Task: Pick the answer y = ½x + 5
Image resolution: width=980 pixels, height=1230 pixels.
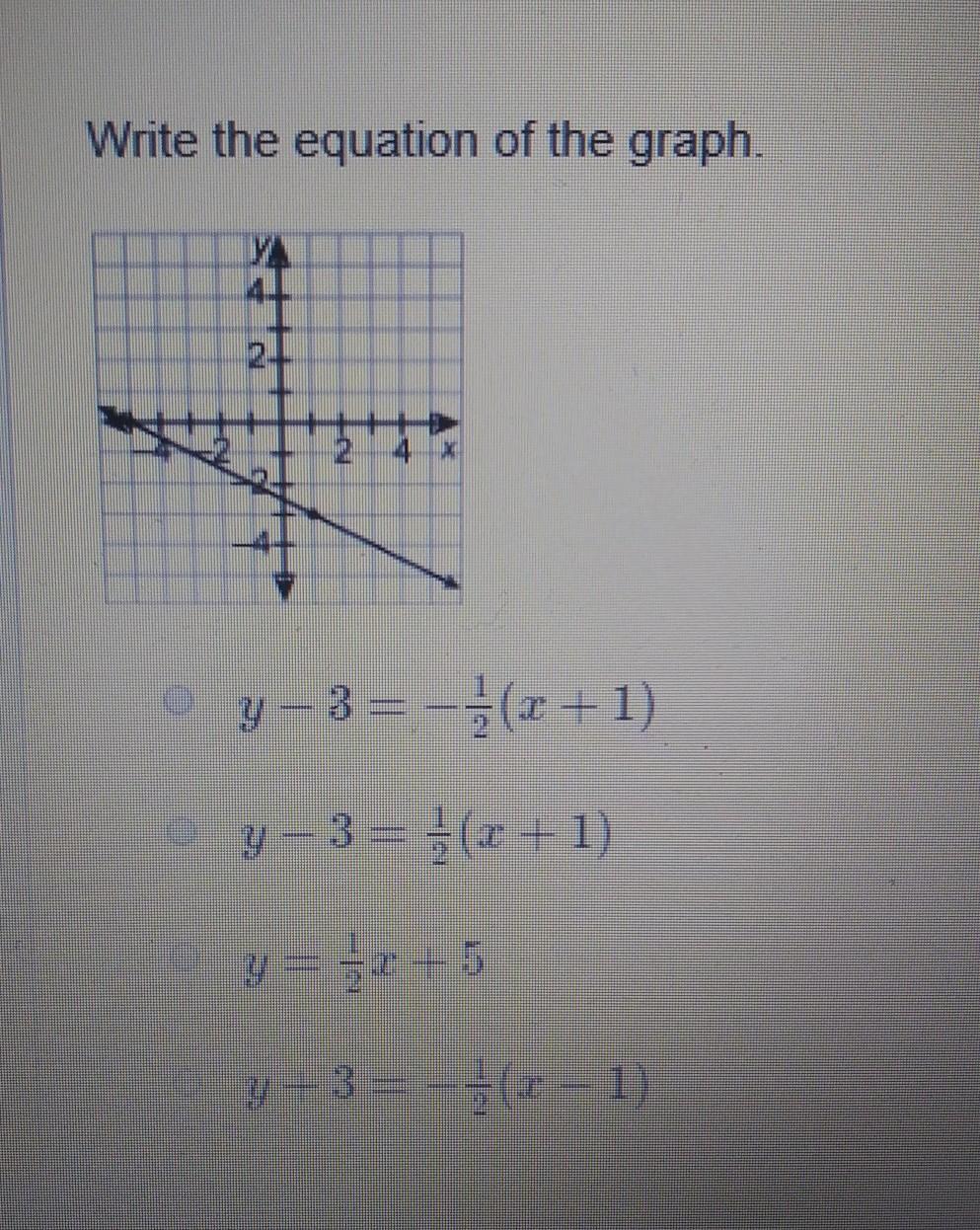Action: 181,957
